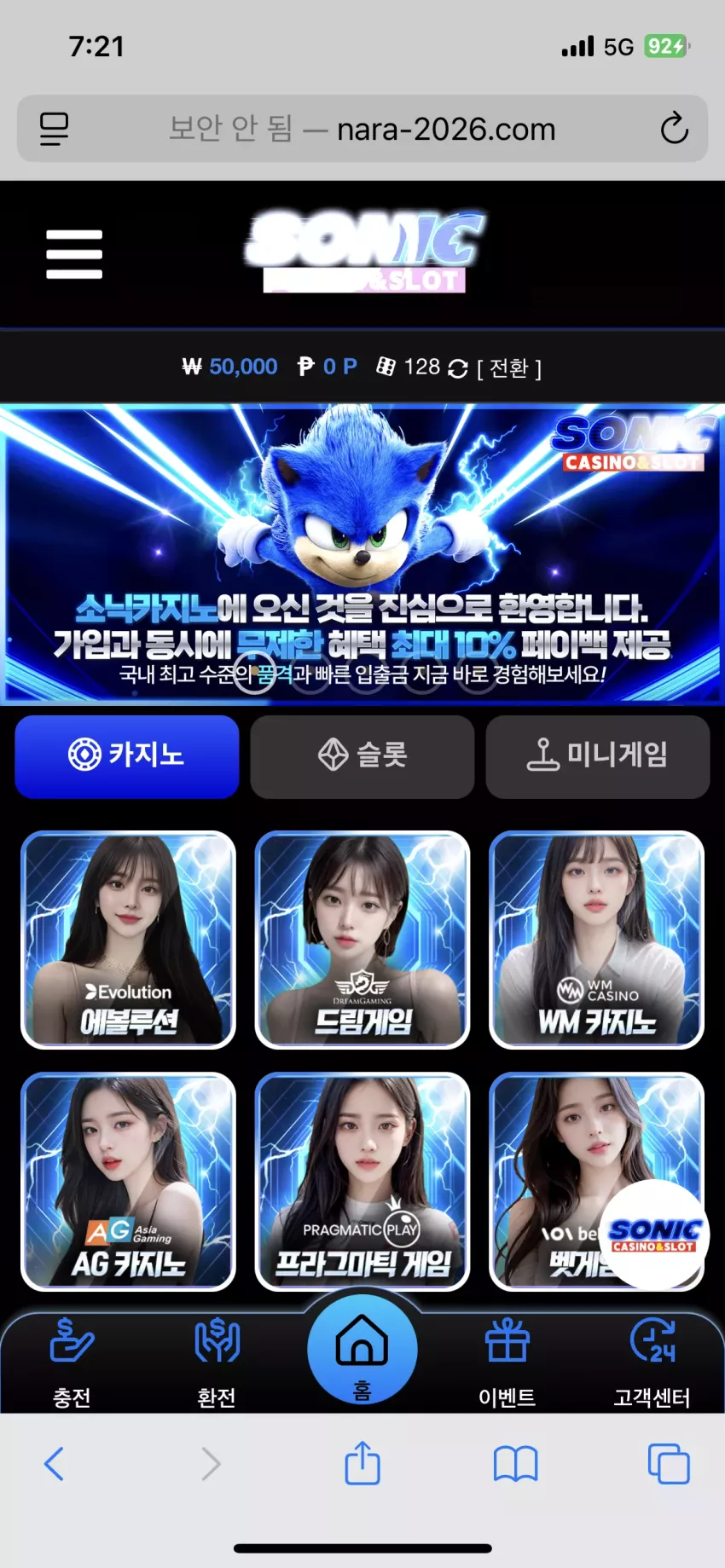This screenshot has width=725, height=1568.
Task: Open Safari share sheet
Action: tap(362, 1463)
